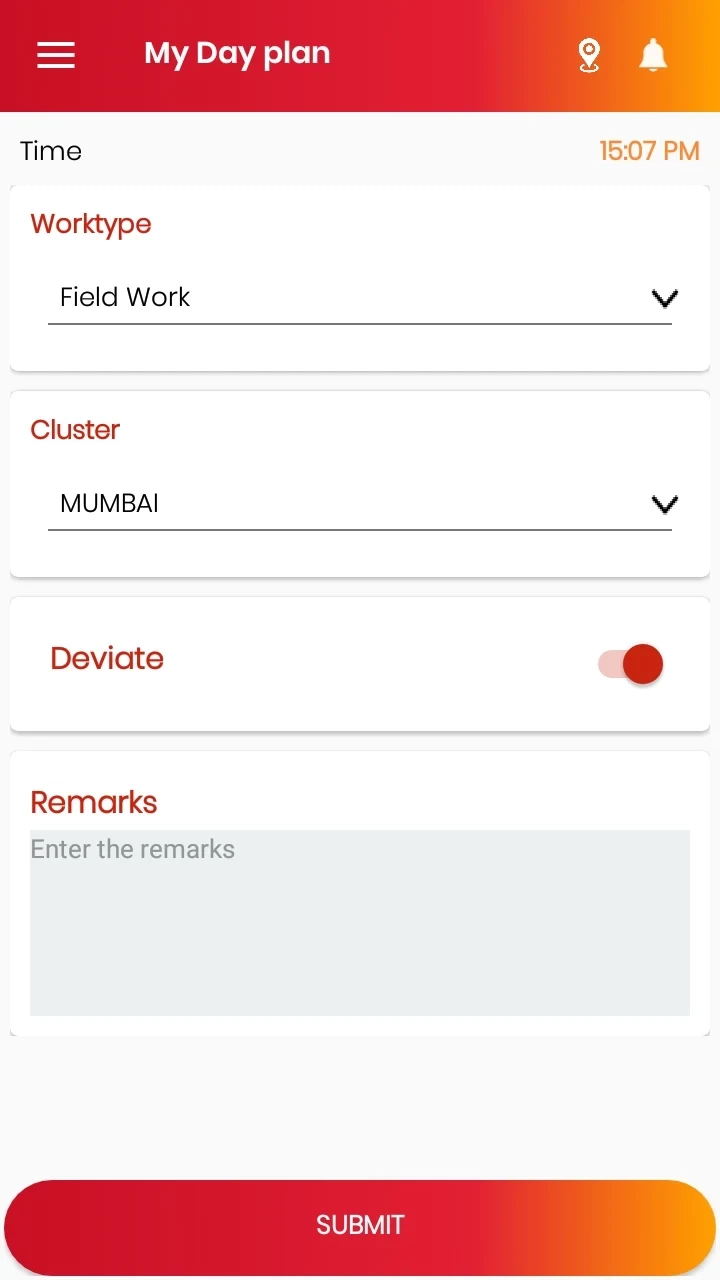Viewport: 720px width, 1280px height.
Task: Focus the Enter the remarks text field
Action: (x=360, y=922)
